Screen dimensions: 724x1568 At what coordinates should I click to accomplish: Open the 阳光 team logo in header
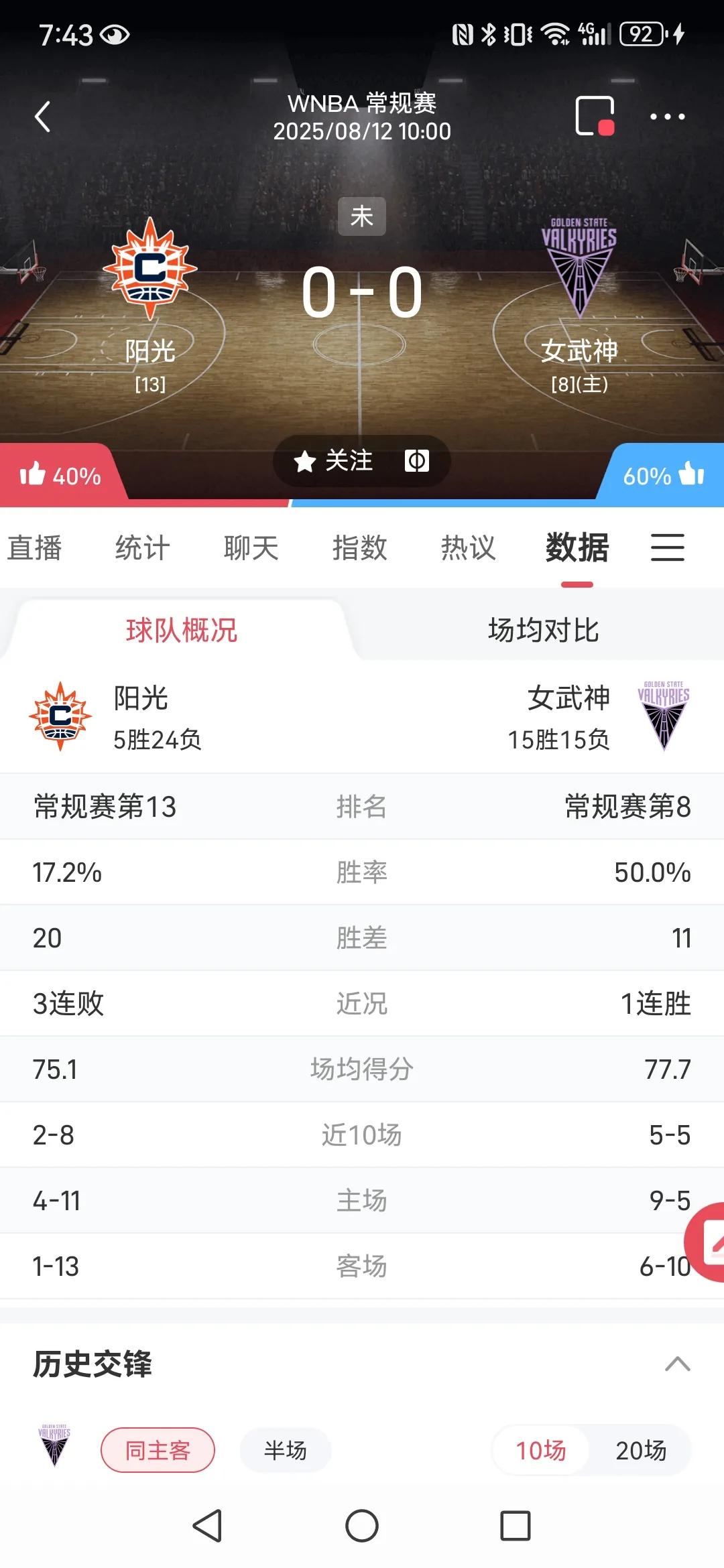[x=150, y=267]
